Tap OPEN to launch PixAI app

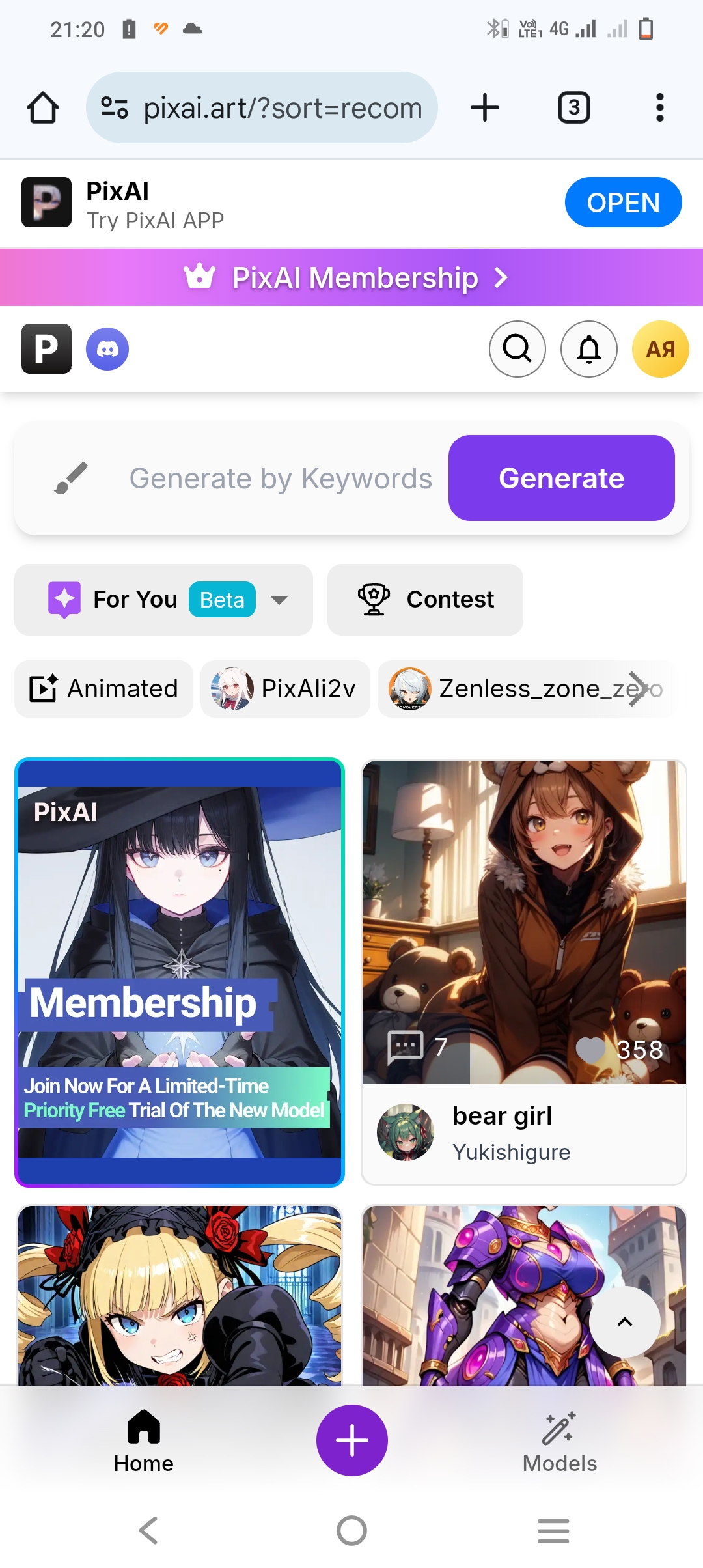(623, 203)
